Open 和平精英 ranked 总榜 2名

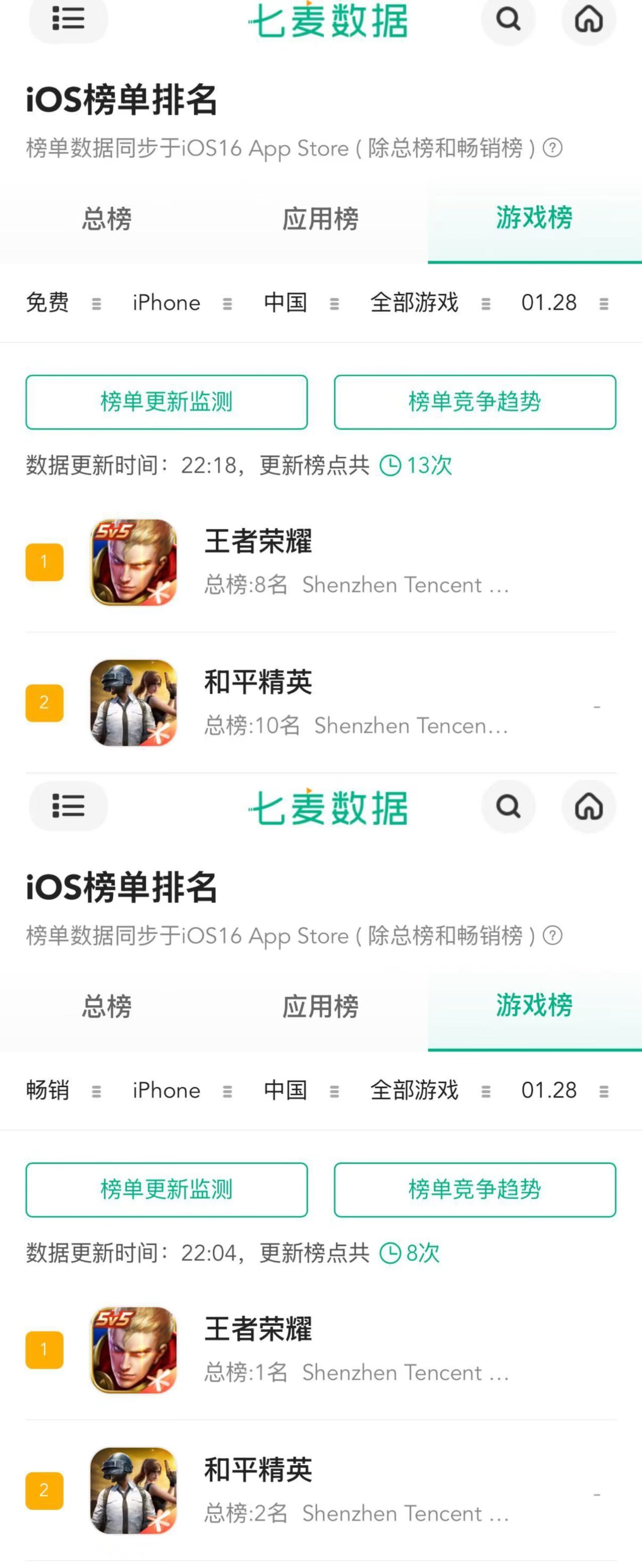point(321,1491)
